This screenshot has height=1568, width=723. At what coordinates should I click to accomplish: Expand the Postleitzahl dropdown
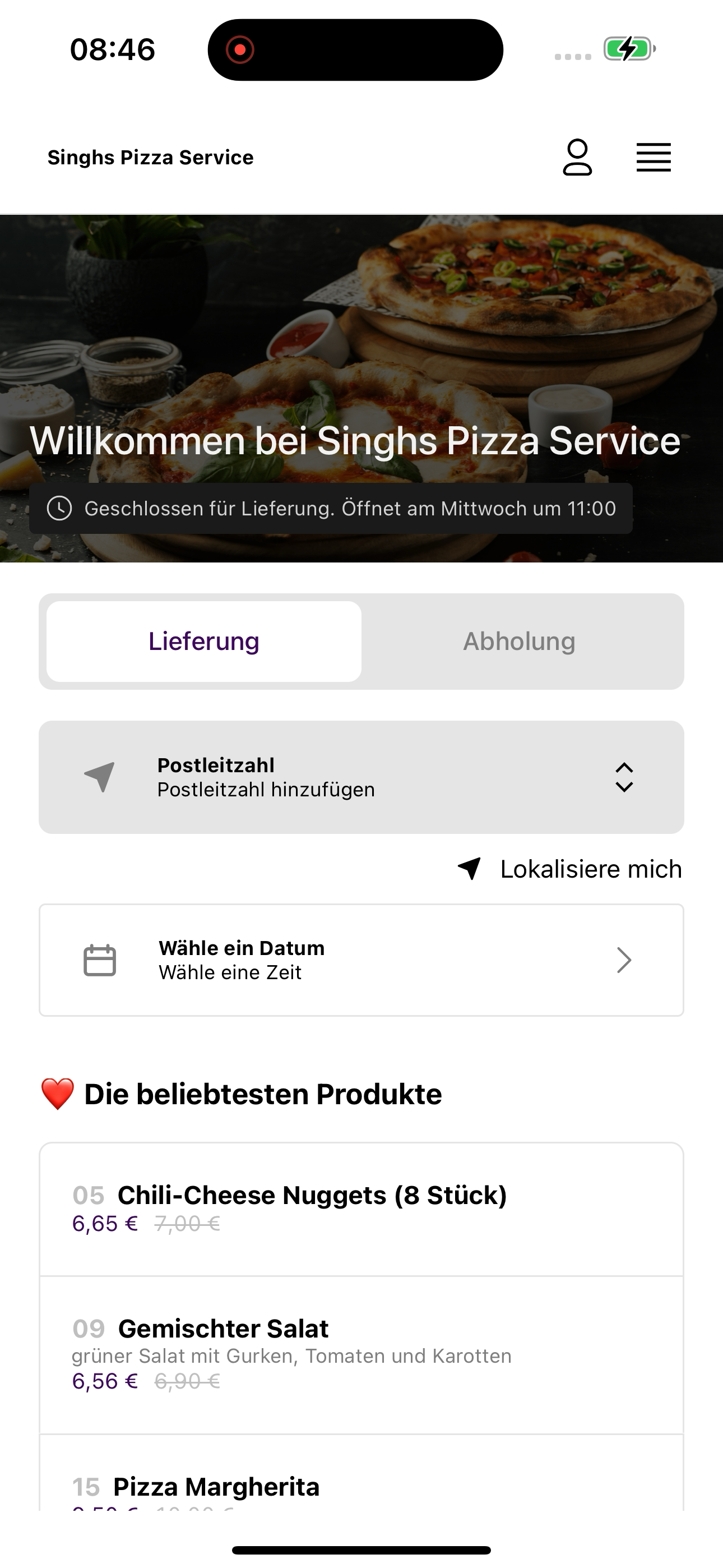coord(361,777)
